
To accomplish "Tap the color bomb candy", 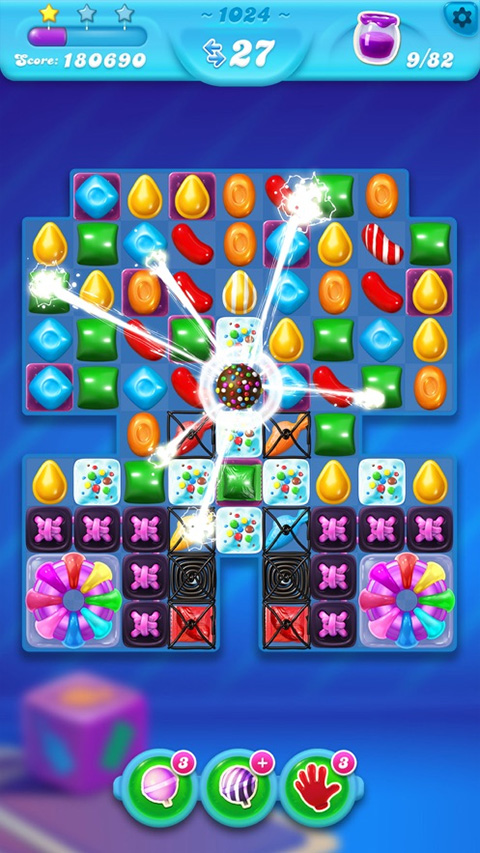I will [x=238, y=387].
